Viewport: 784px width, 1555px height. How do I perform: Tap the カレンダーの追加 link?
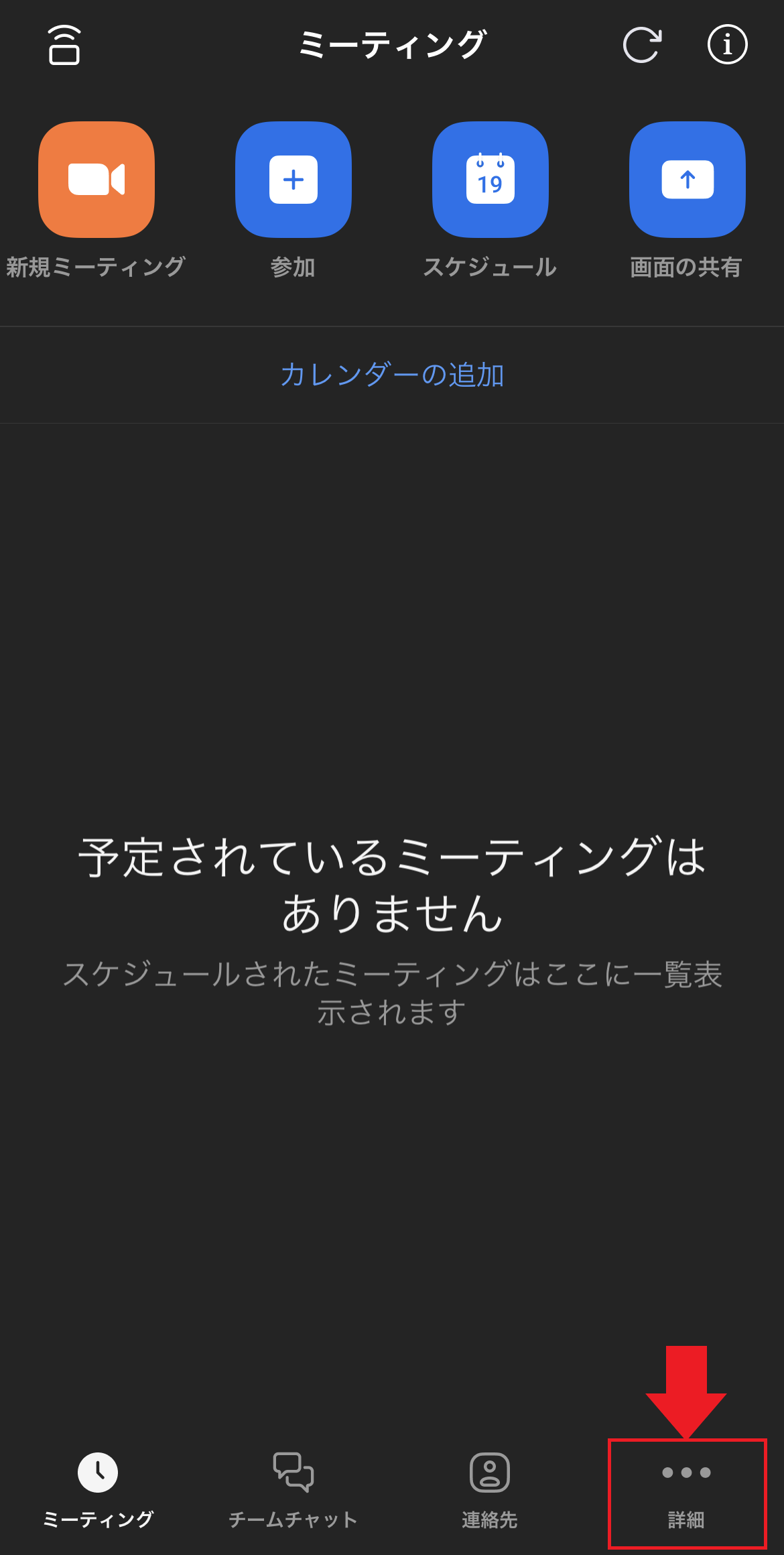pyautogui.click(x=392, y=375)
